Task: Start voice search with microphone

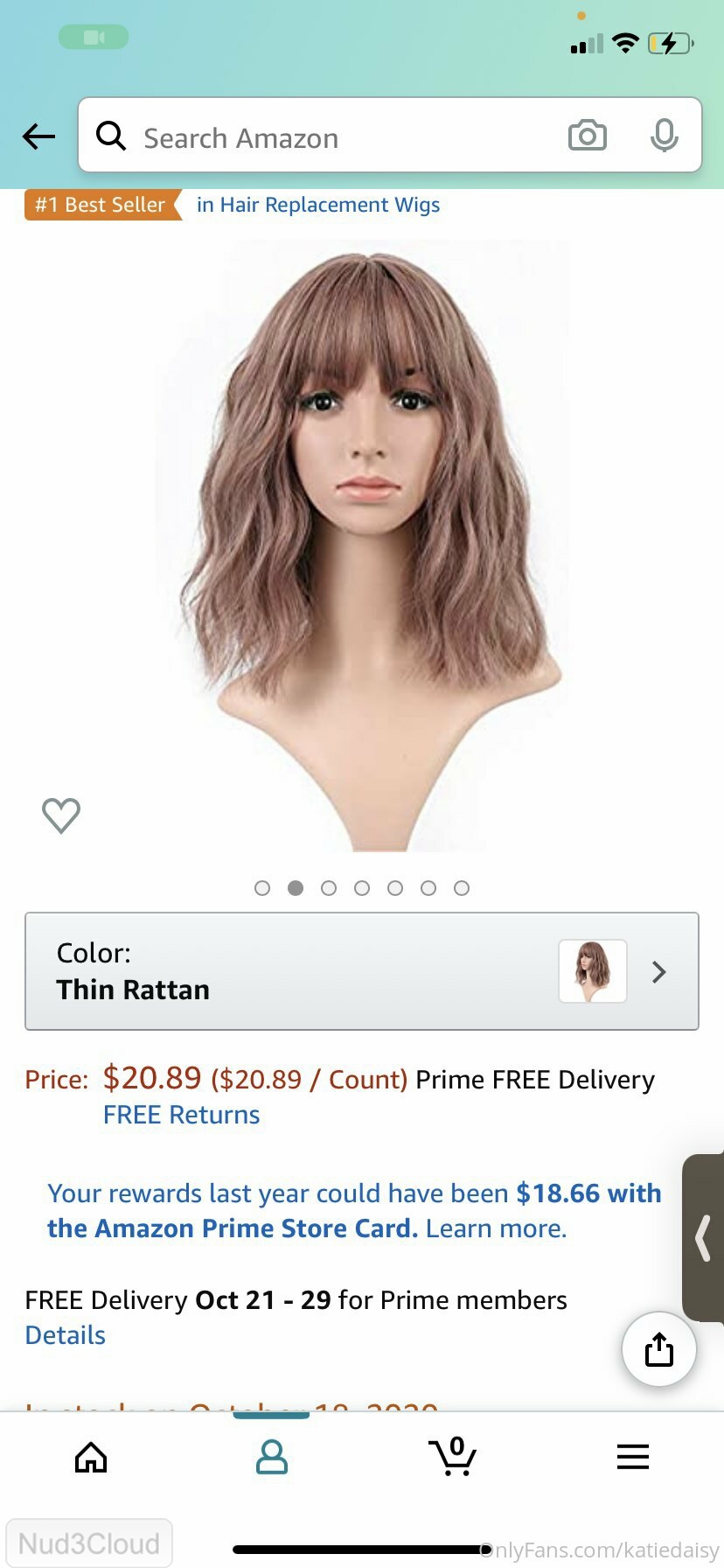Action: pyautogui.click(x=664, y=136)
